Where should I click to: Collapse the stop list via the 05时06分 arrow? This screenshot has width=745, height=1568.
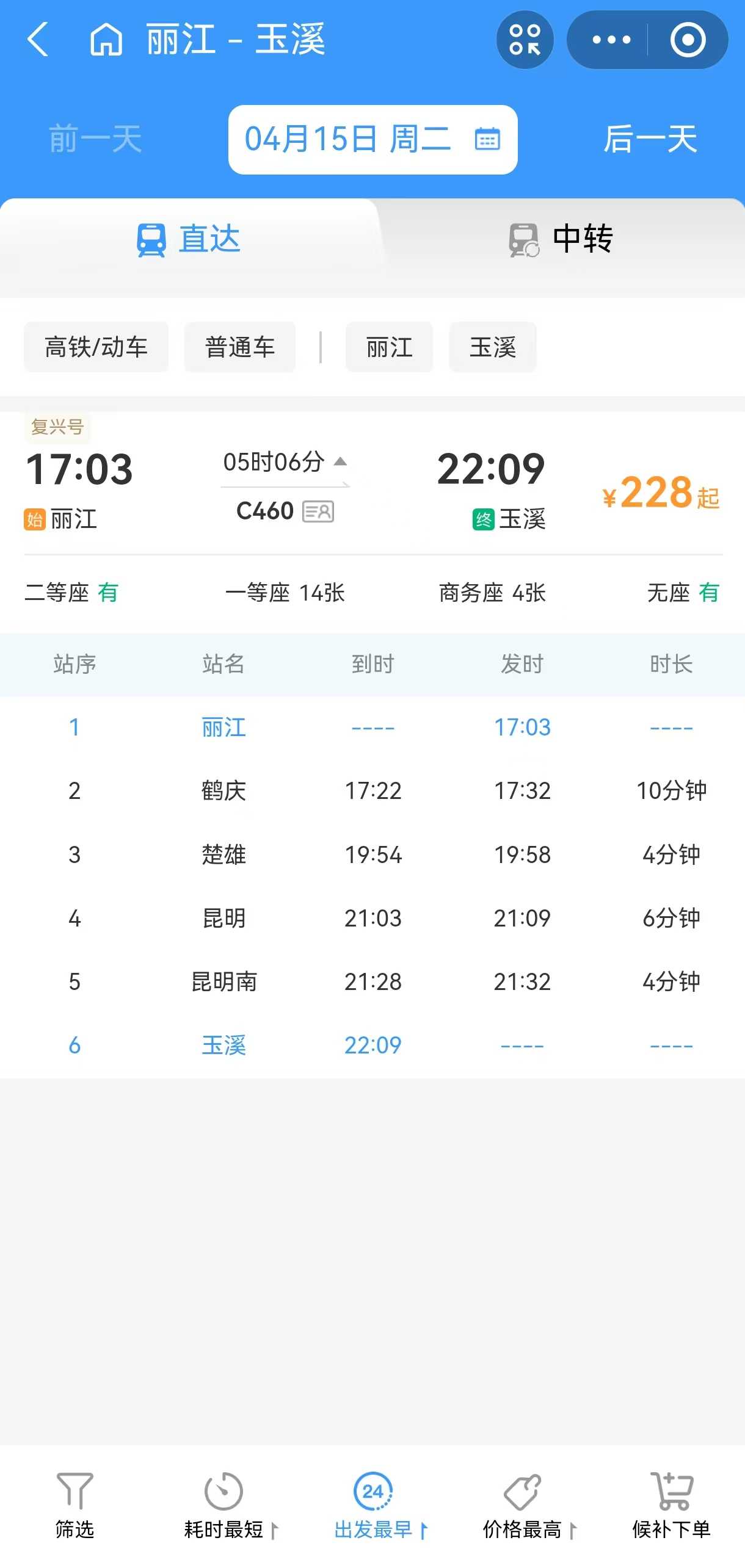[x=340, y=462]
